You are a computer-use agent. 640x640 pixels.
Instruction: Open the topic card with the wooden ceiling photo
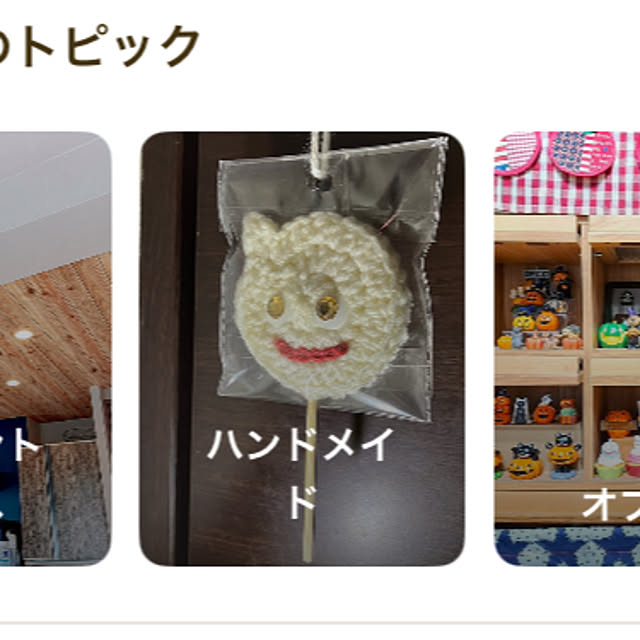pos(55,349)
